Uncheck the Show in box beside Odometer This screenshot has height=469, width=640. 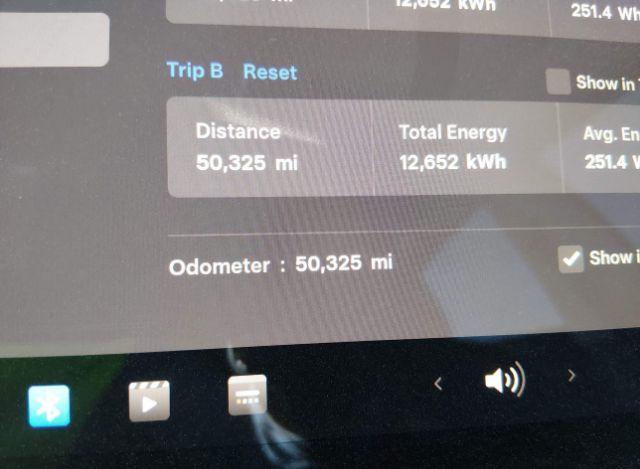coord(570,260)
